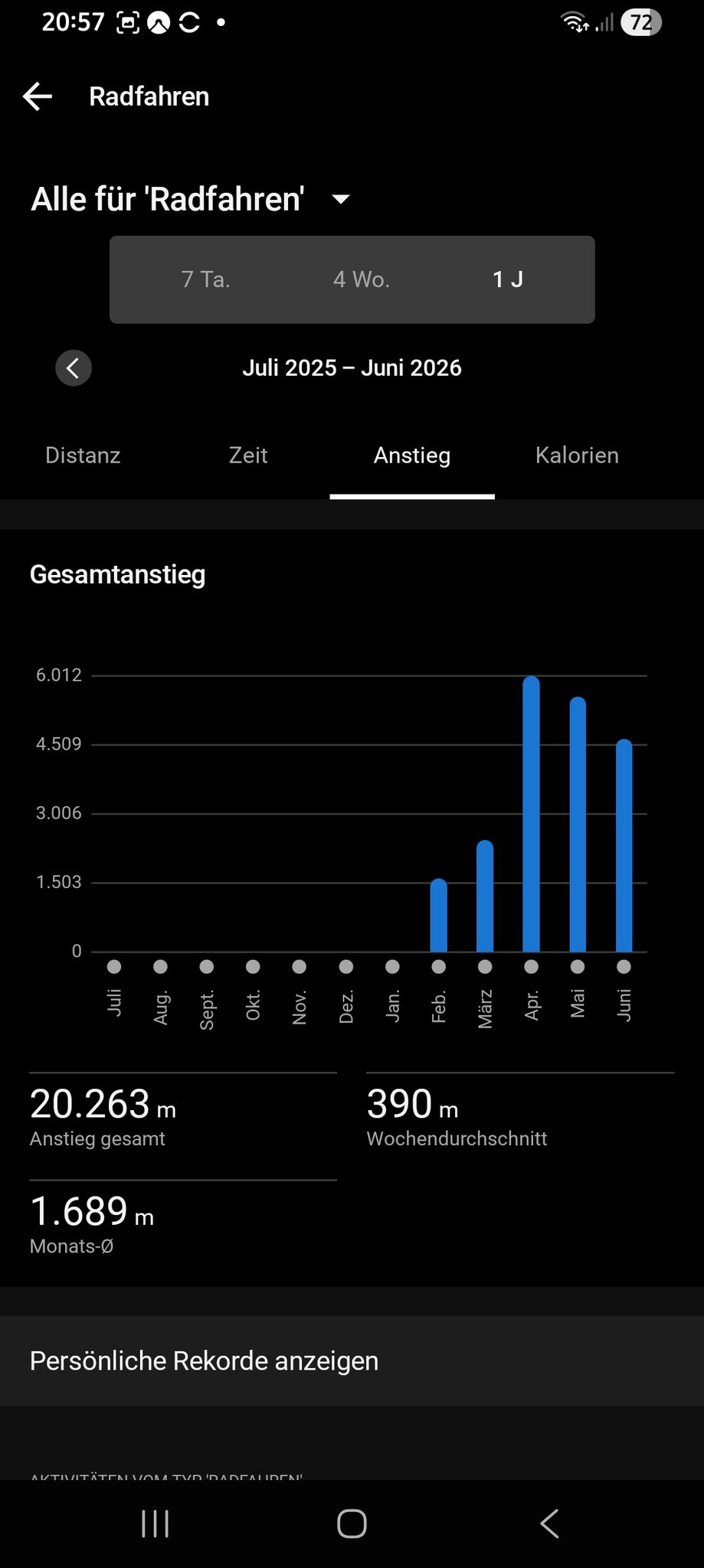Show the Kalorien tab
This screenshot has width=704, height=1568.
577,456
